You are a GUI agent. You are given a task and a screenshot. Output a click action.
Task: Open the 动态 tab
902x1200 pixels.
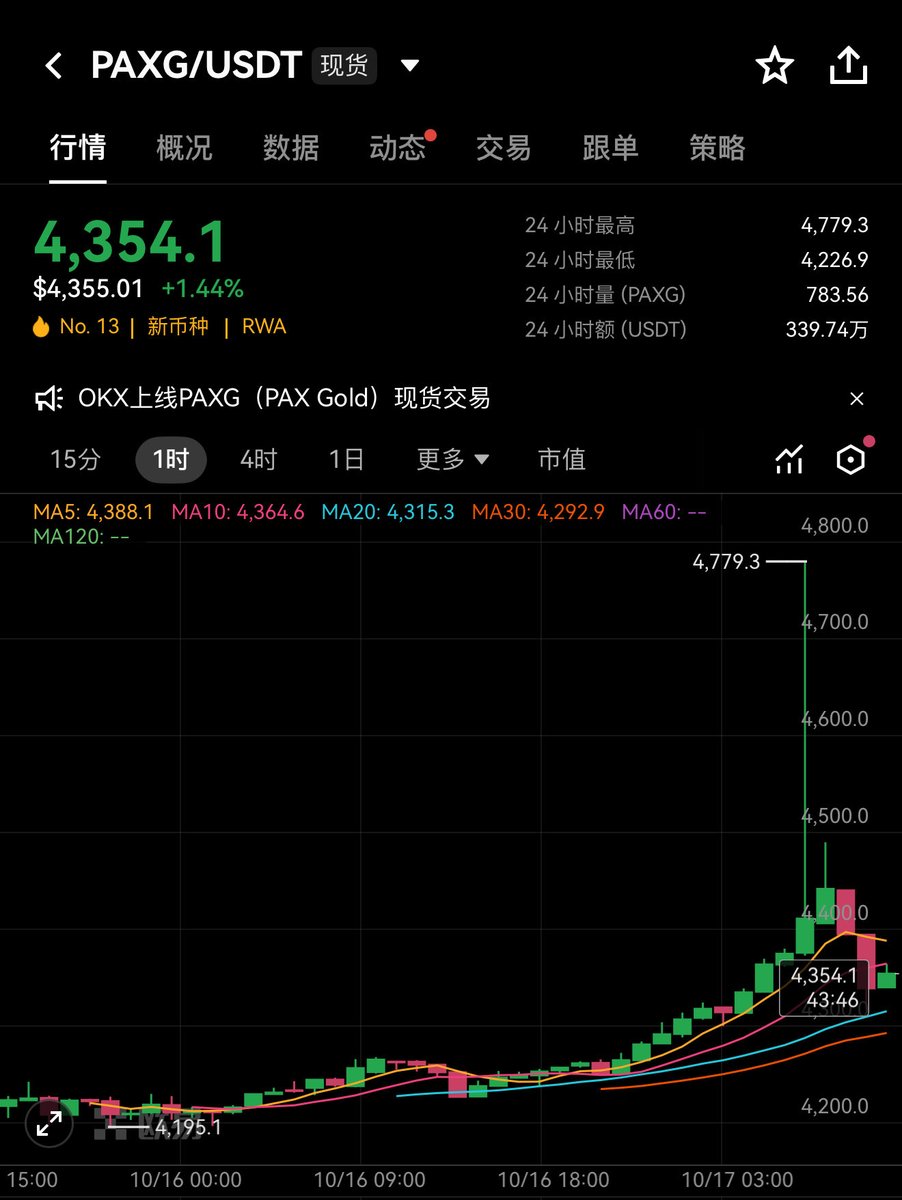pyautogui.click(x=398, y=148)
